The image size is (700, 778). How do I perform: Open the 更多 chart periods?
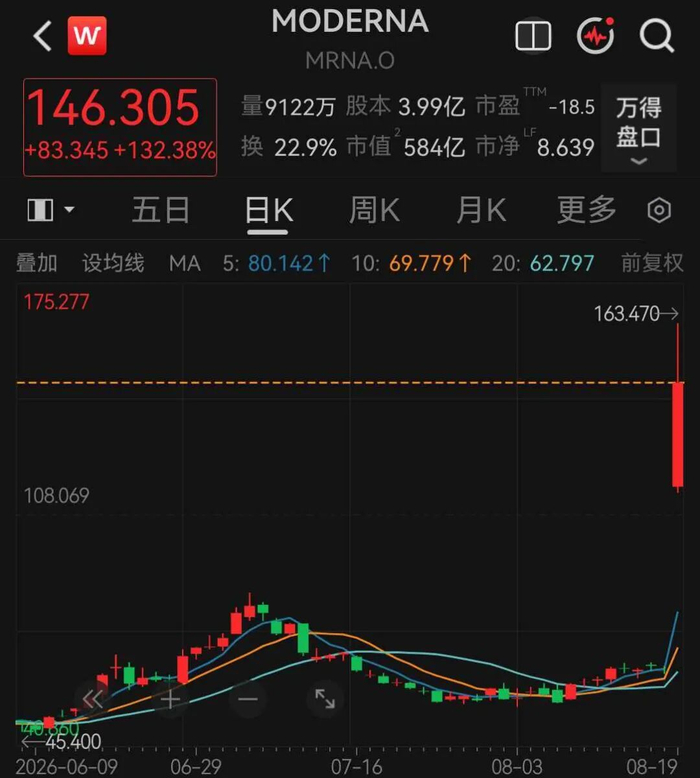point(586,210)
